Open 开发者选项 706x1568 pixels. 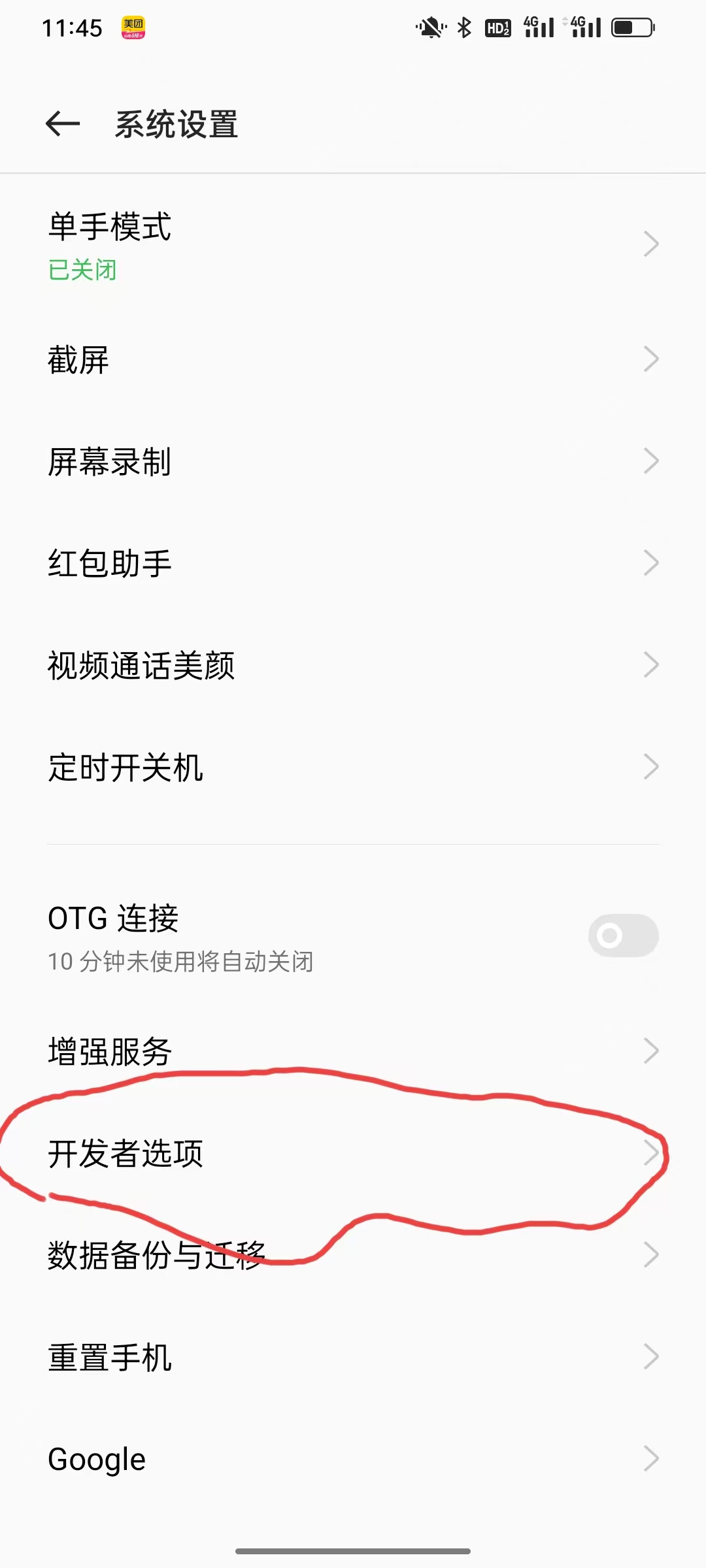pyautogui.click(x=353, y=1153)
